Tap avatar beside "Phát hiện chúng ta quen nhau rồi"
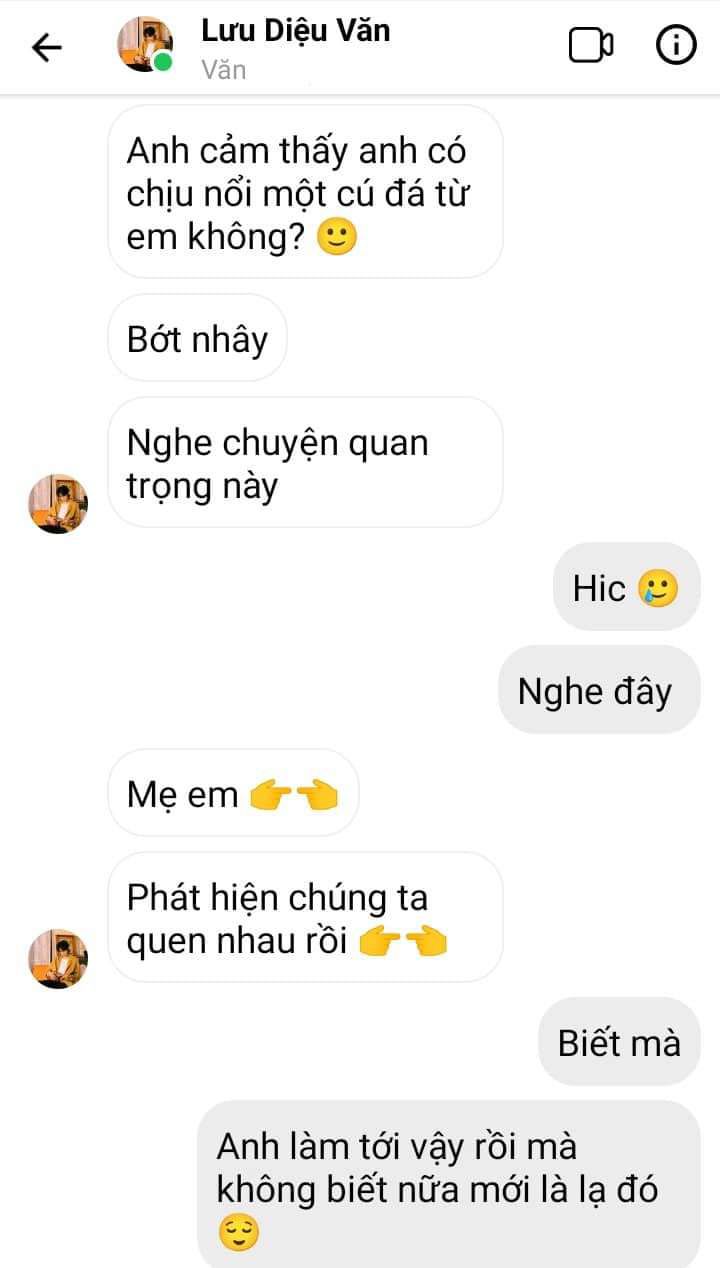720x1268 pixels. point(58,957)
